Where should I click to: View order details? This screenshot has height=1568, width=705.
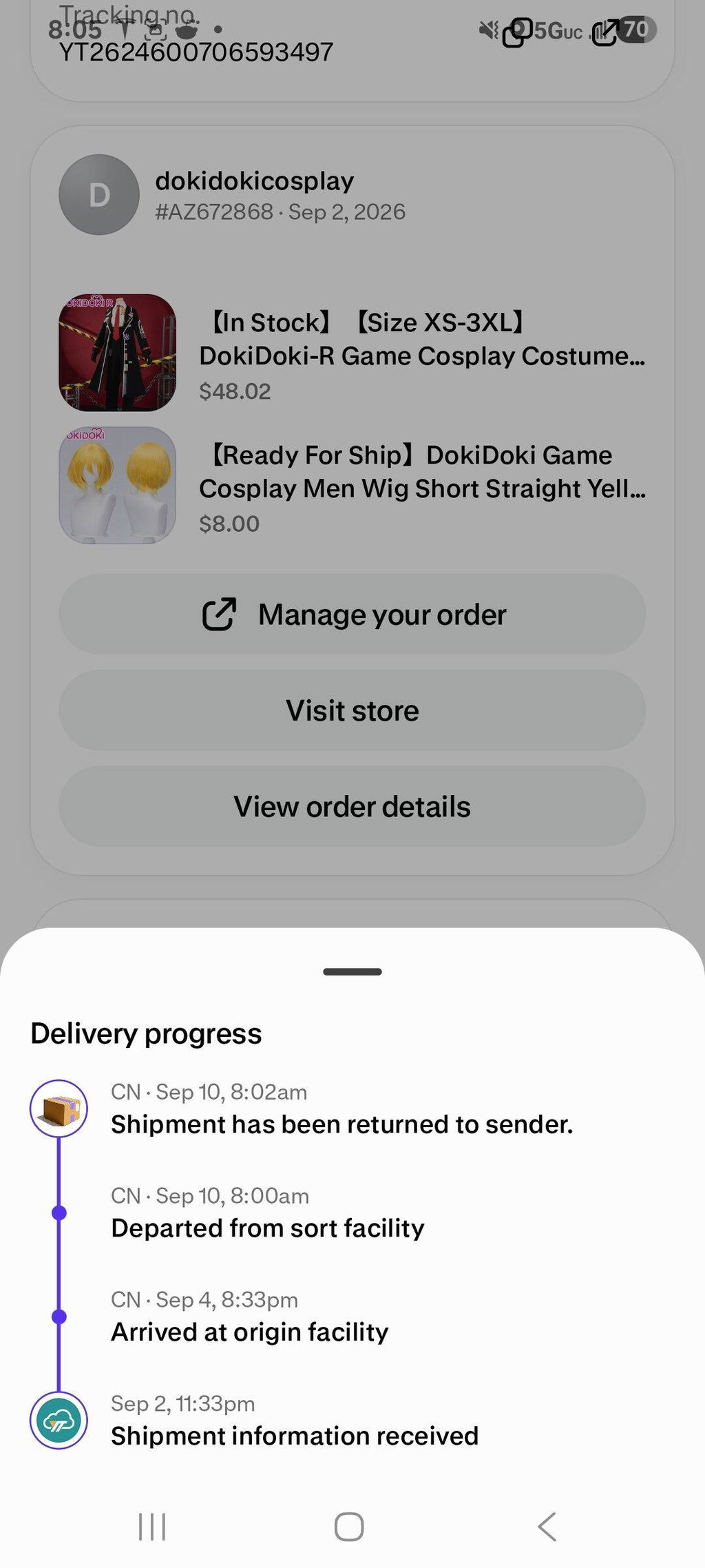click(x=352, y=806)
